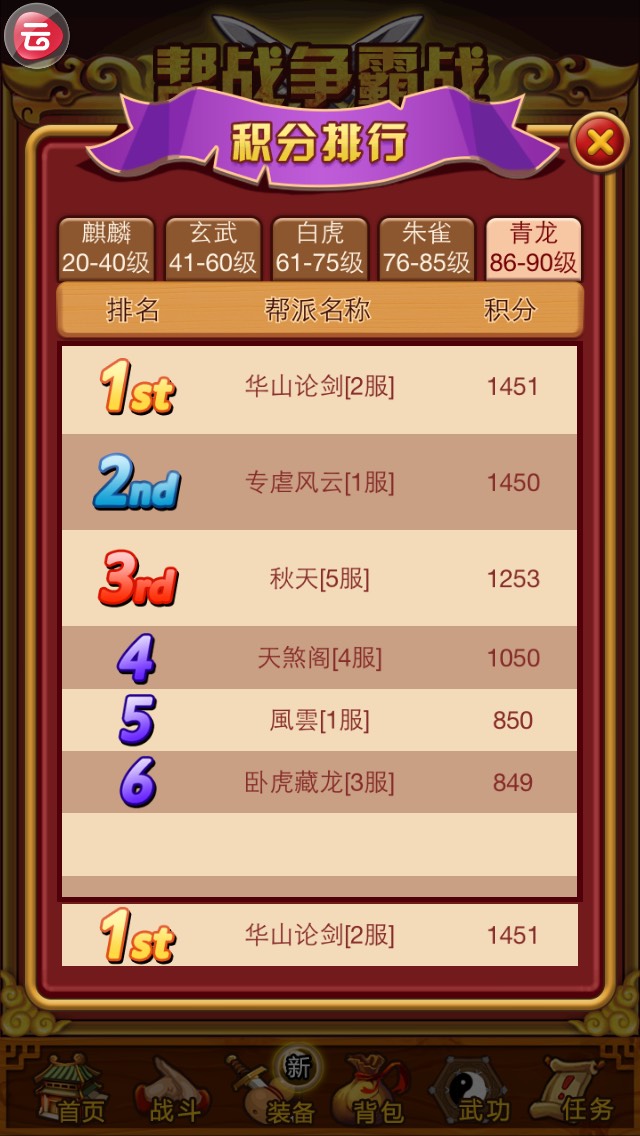Close the 积分排行 ranking dialog
This screenshot has height=1136, width=640.
(599, 144)
